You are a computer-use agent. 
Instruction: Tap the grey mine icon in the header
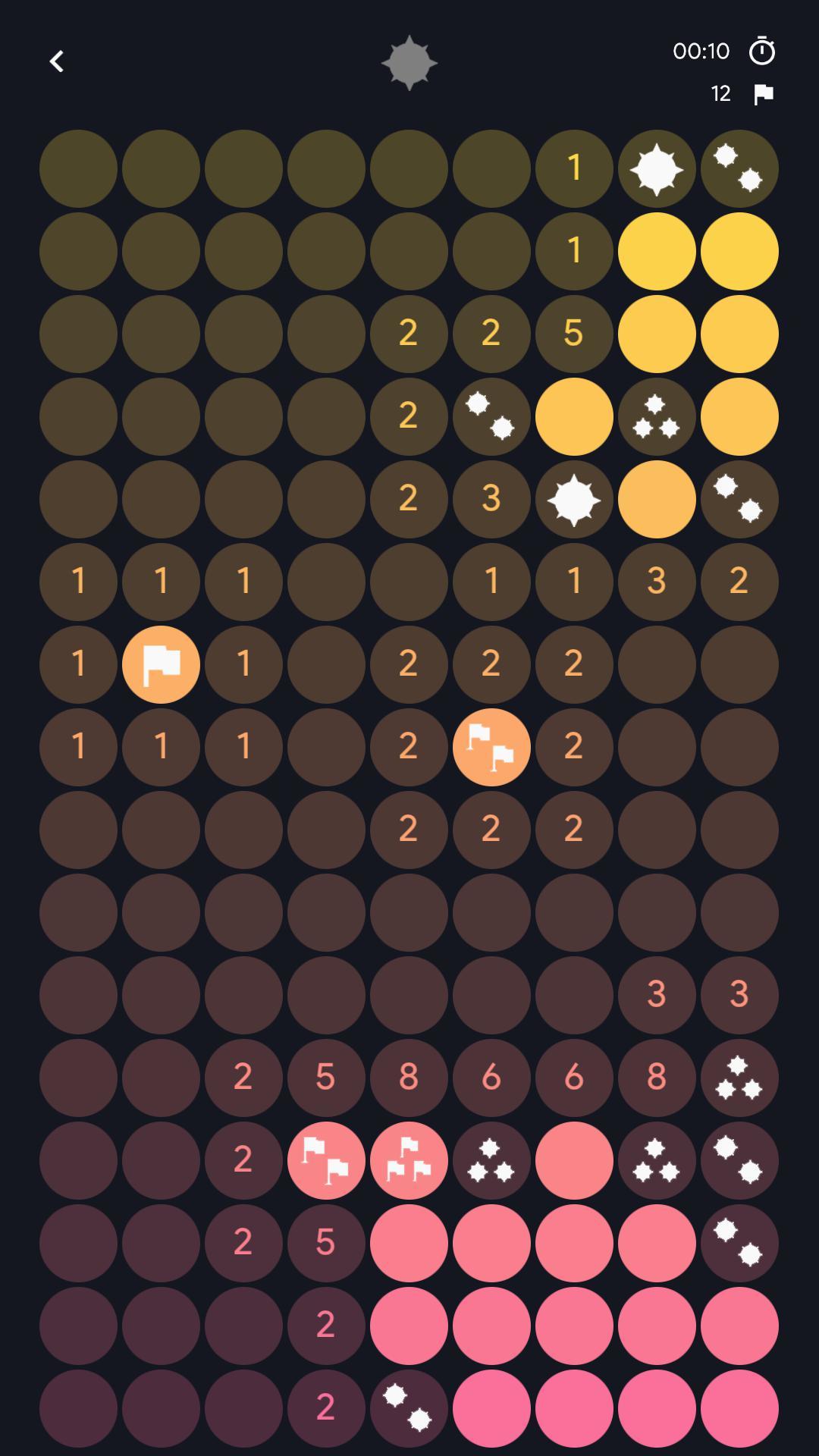[x=409, y=63]
